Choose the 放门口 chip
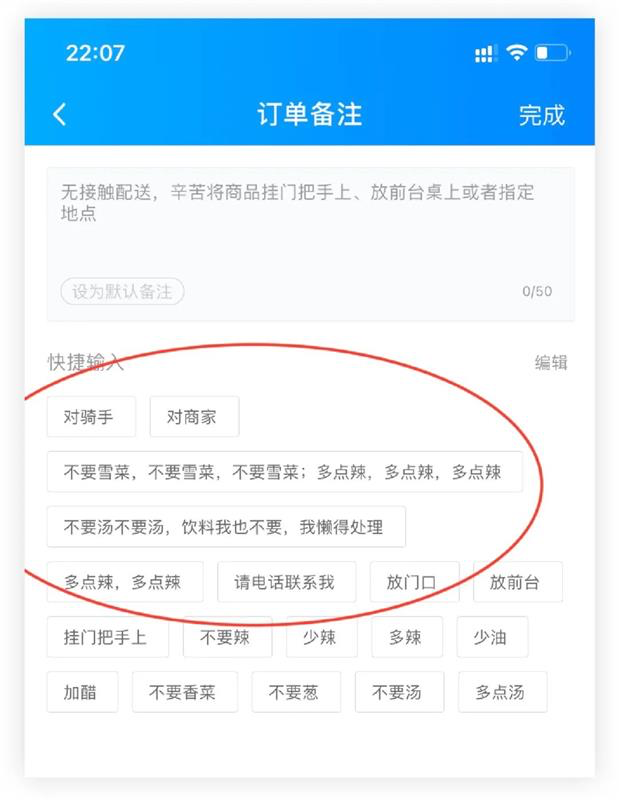This screenshot has width=619, height=800. tap(414, 582)
